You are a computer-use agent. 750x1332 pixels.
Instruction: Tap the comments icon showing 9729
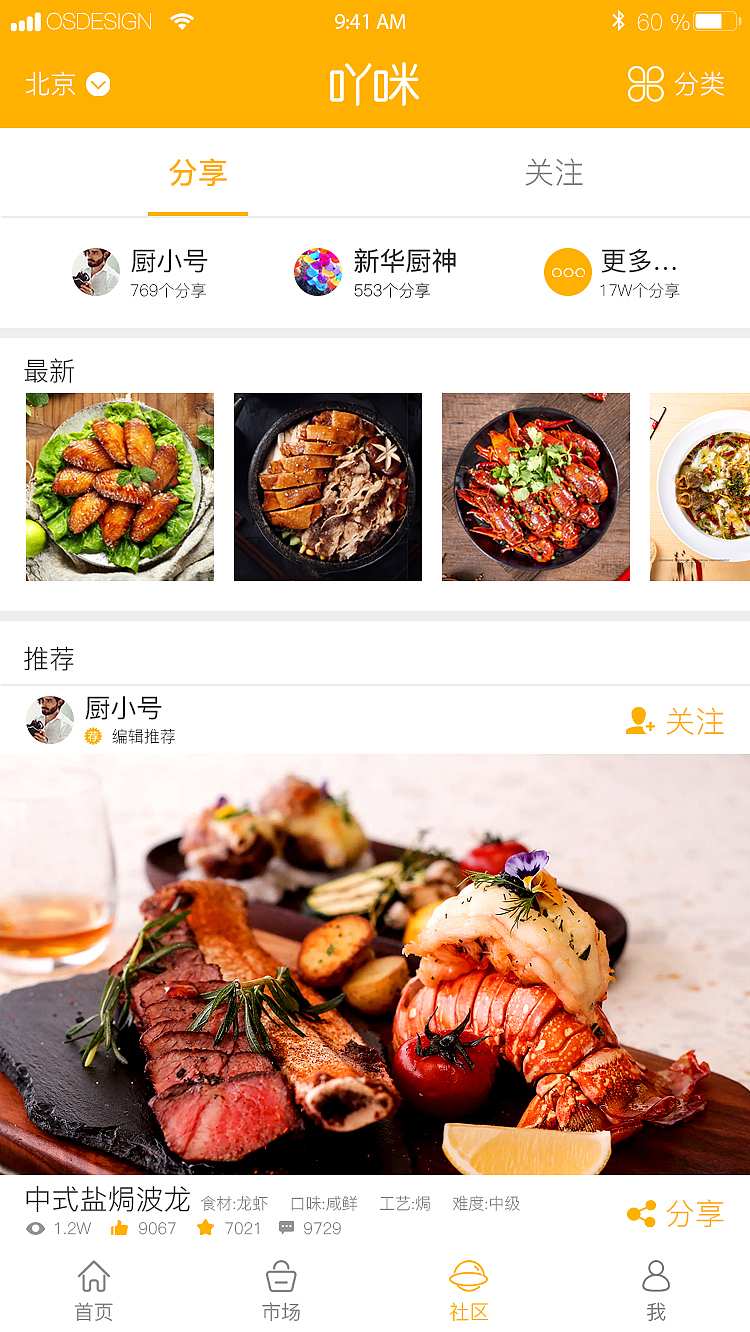point(289,1229)
